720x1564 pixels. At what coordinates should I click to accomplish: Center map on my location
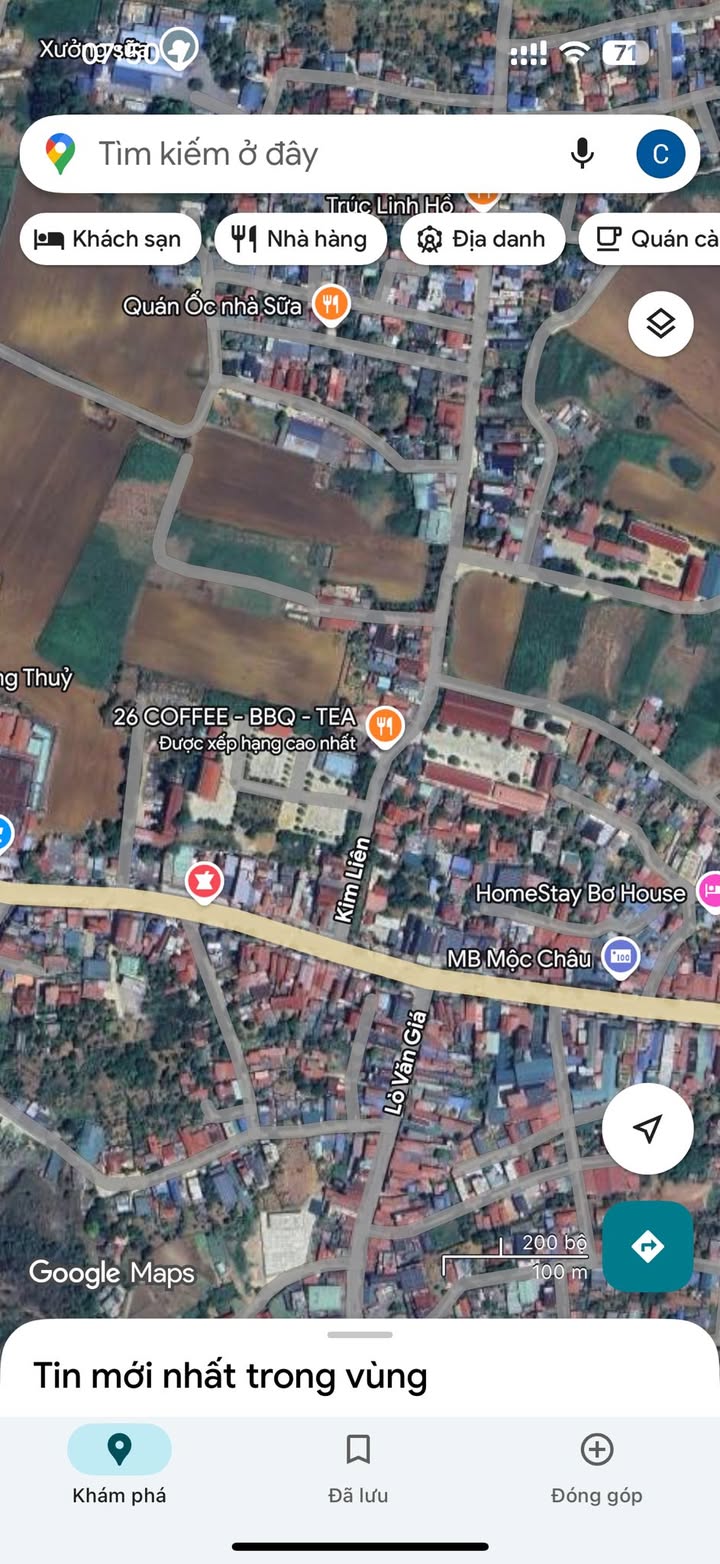(x=647, y=1128)
